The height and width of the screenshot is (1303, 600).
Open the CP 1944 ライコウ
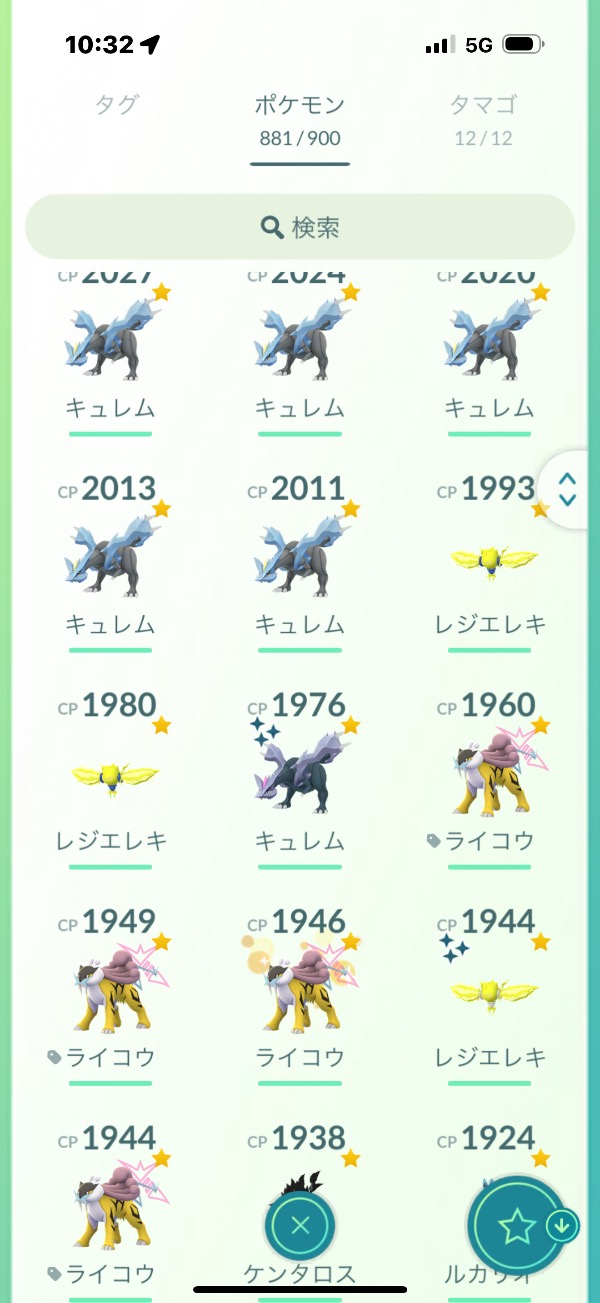(x=110, y=1205)
